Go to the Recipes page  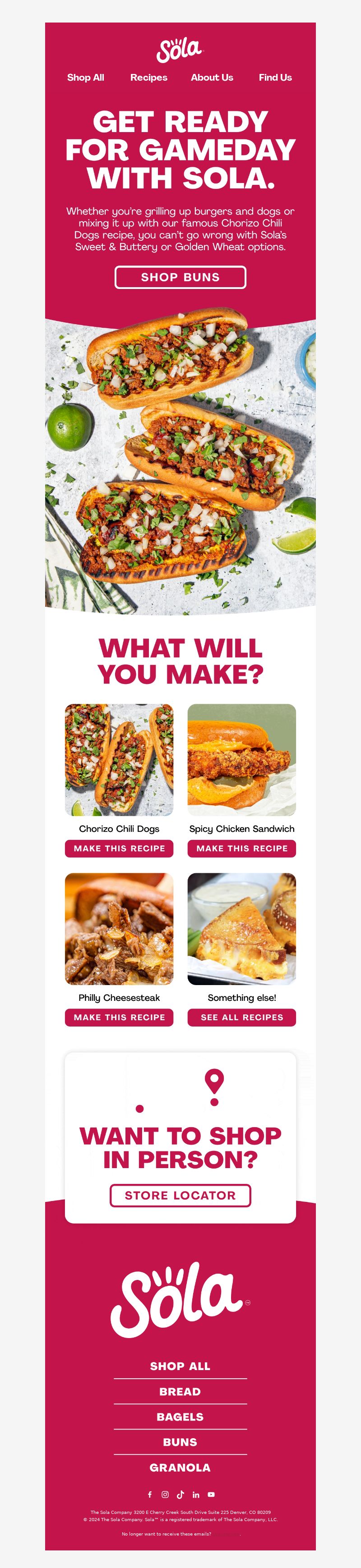pos(148,77)
